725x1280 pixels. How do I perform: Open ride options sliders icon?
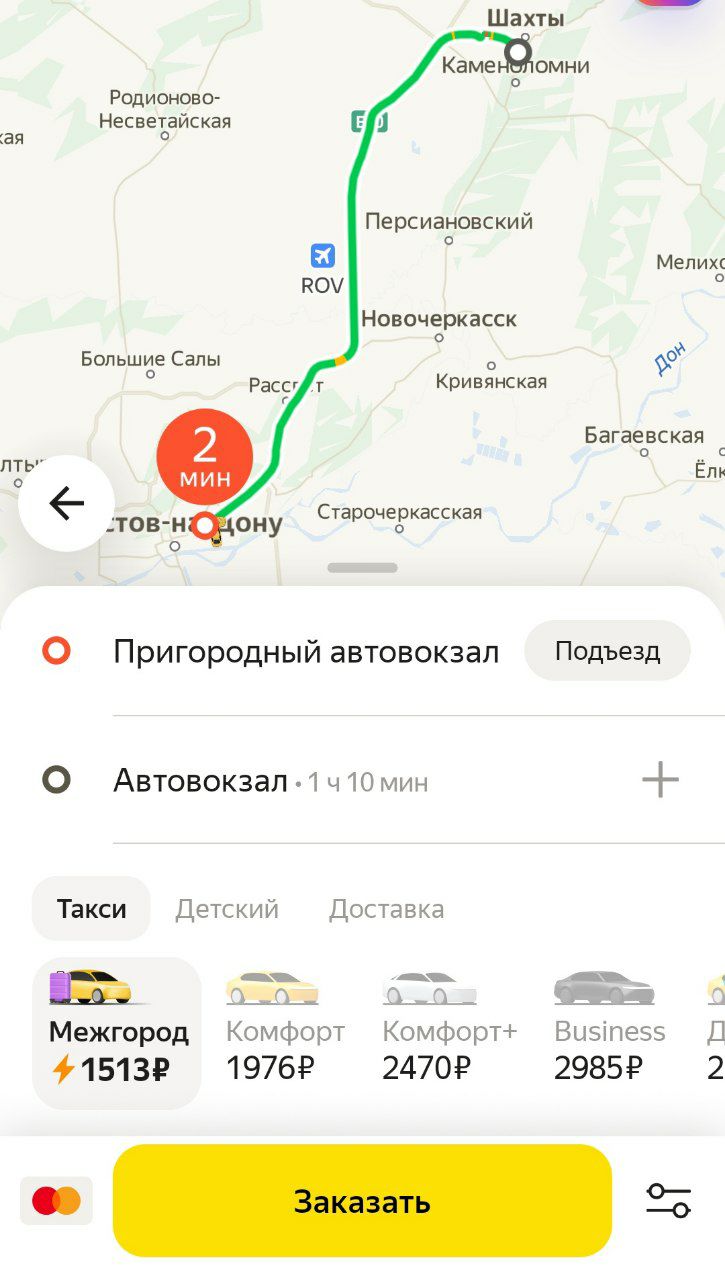click(x=668, y=1200)
